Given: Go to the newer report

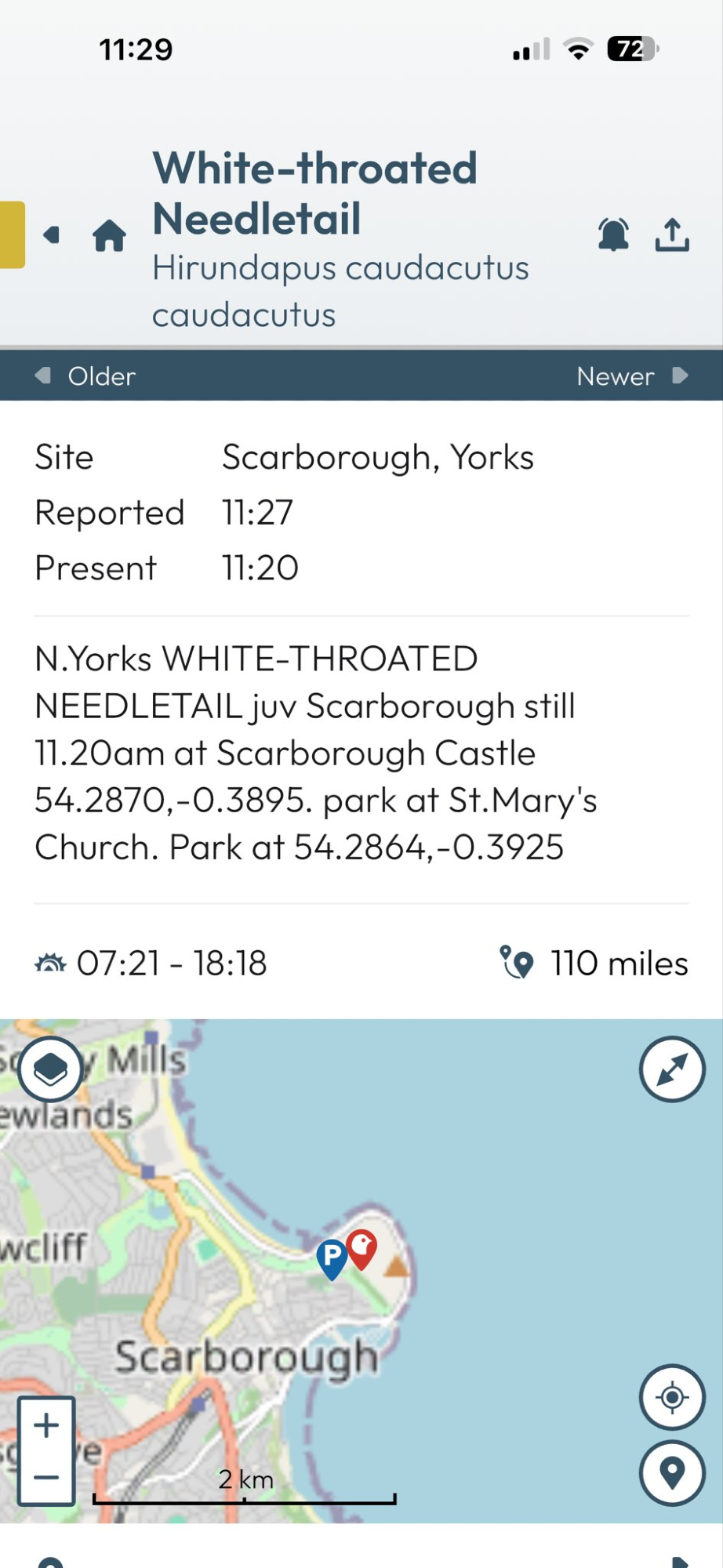Looking at the screenshot, I should (632, 376).
